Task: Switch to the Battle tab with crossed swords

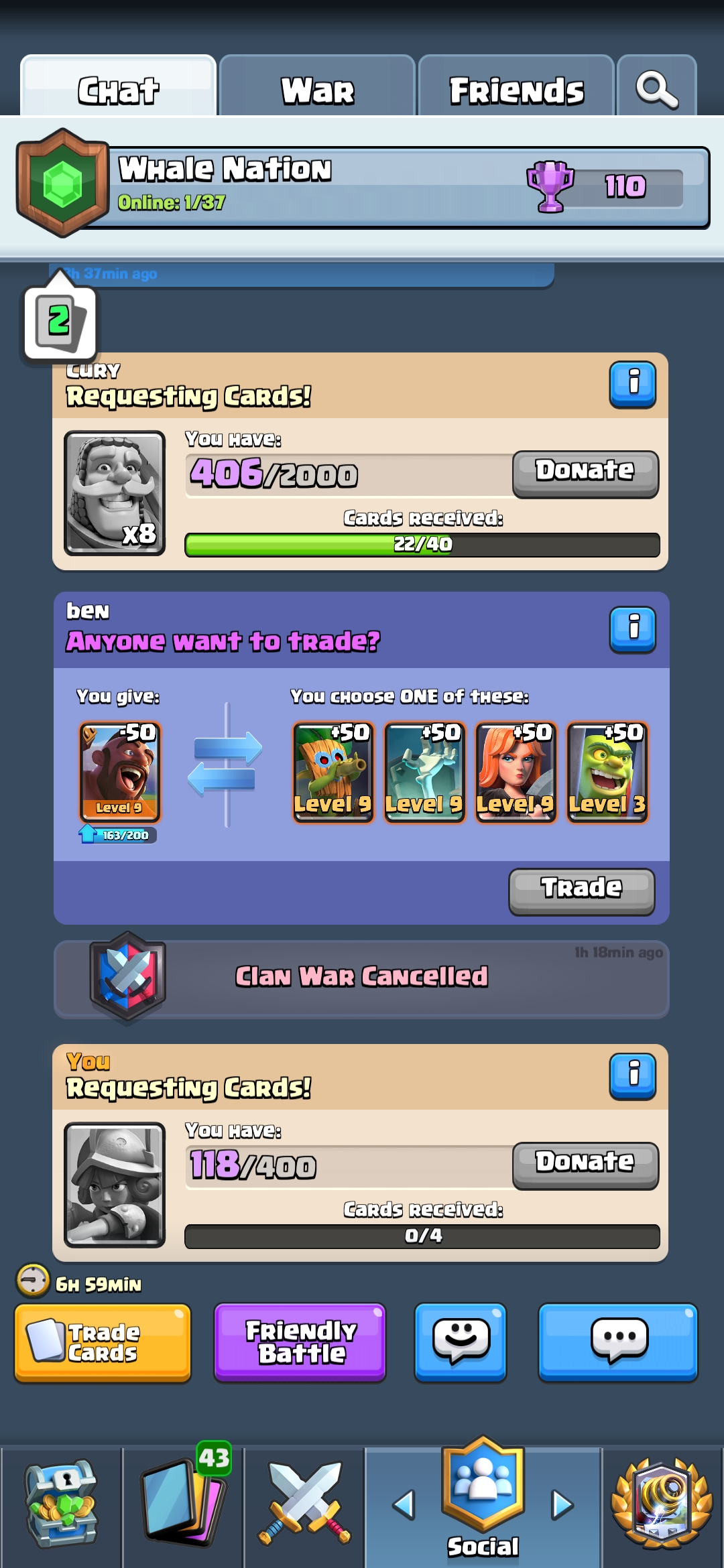Action: click(x=304, y=1504)
